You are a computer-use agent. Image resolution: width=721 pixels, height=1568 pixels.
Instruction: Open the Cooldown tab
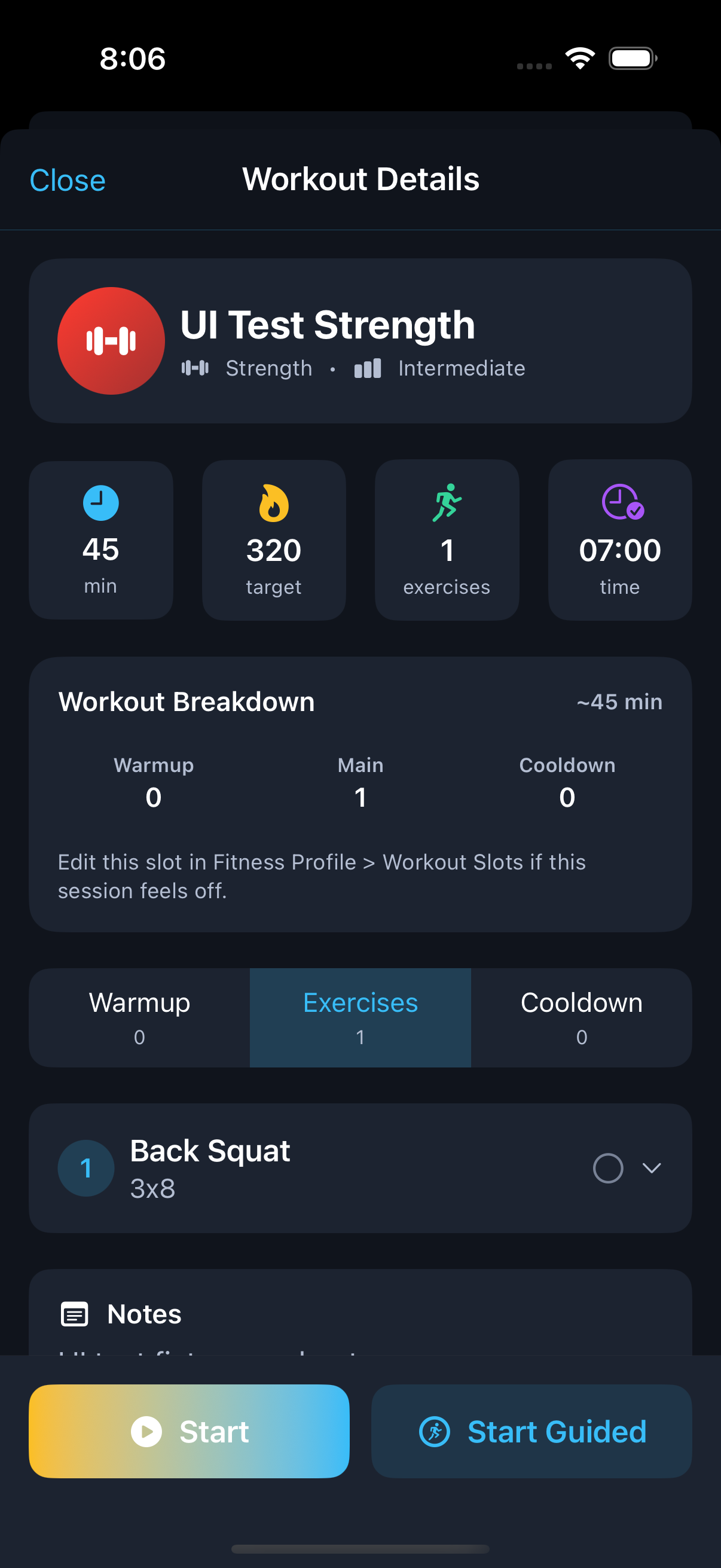pyautogui.click(x=581, y=1017)
